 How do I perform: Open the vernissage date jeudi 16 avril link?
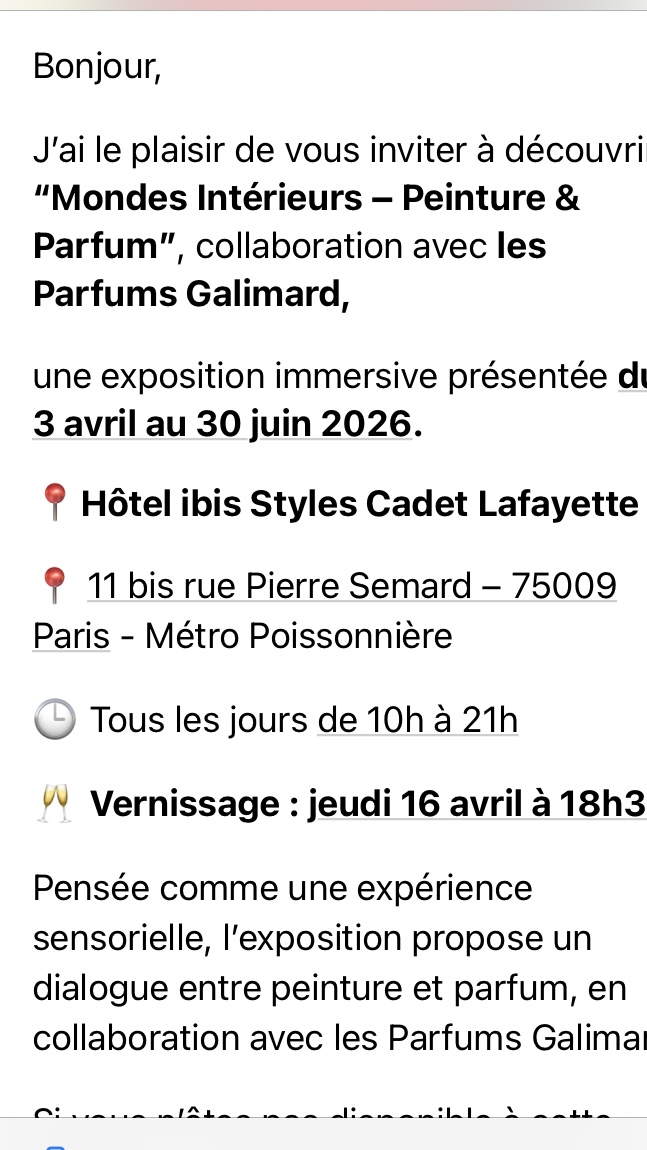[475, 803]
